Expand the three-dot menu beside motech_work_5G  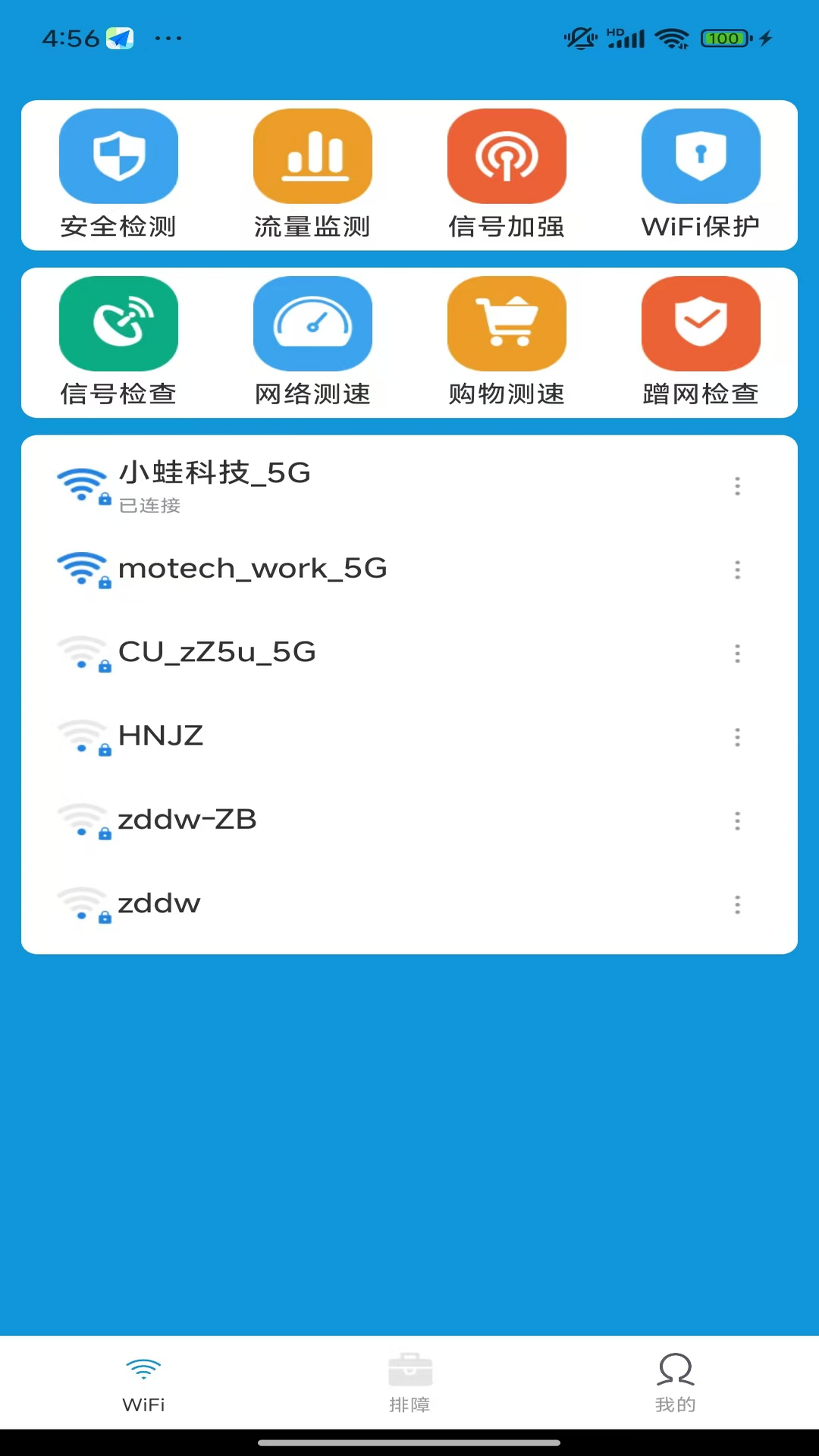pos(737,570)
